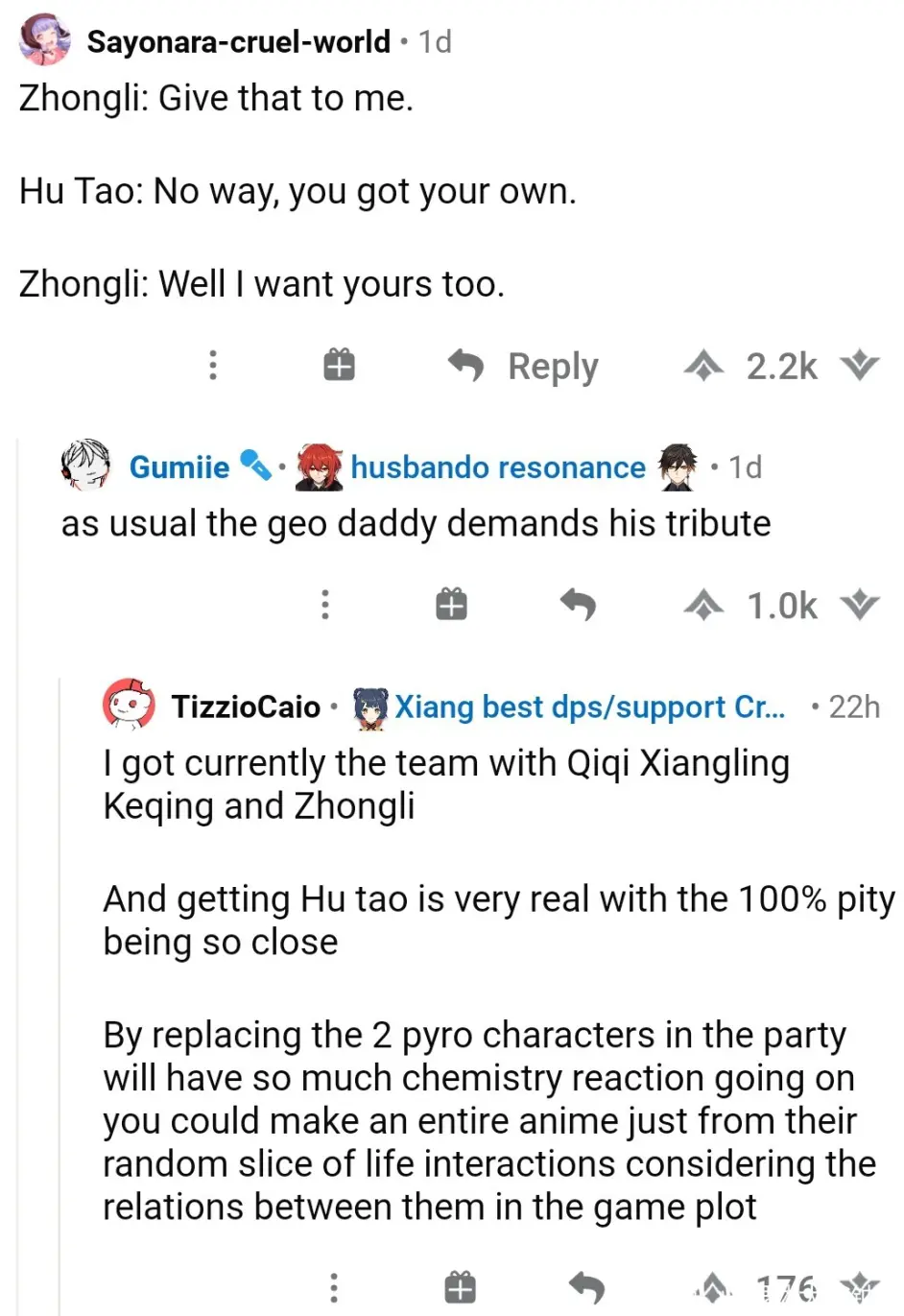Open TizzioCaio's user profile

245,706
